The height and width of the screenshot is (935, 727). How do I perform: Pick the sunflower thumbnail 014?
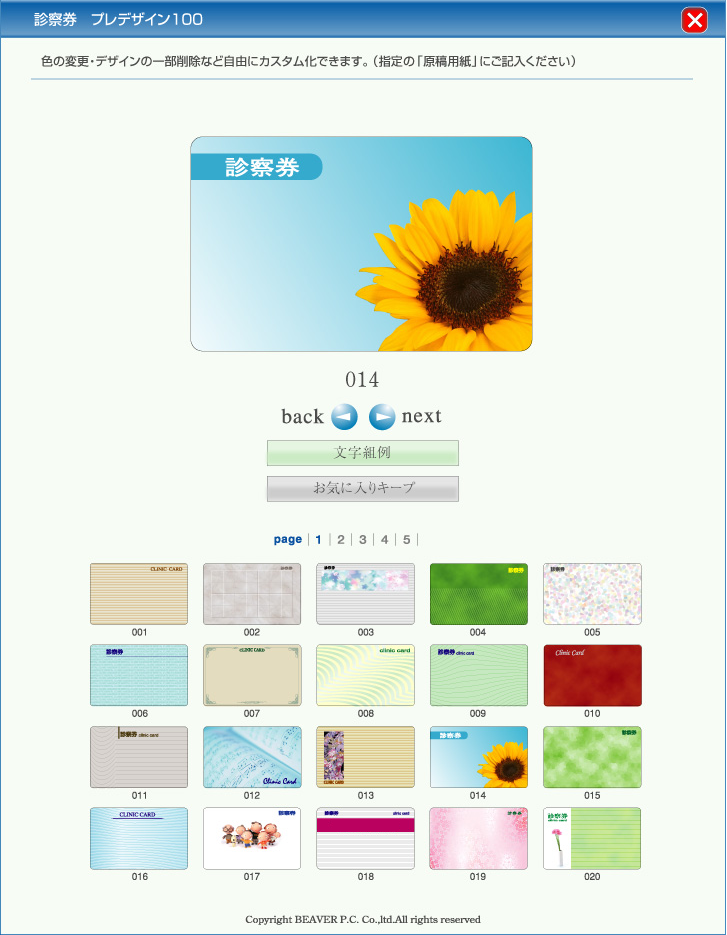(x=478, y=757)
